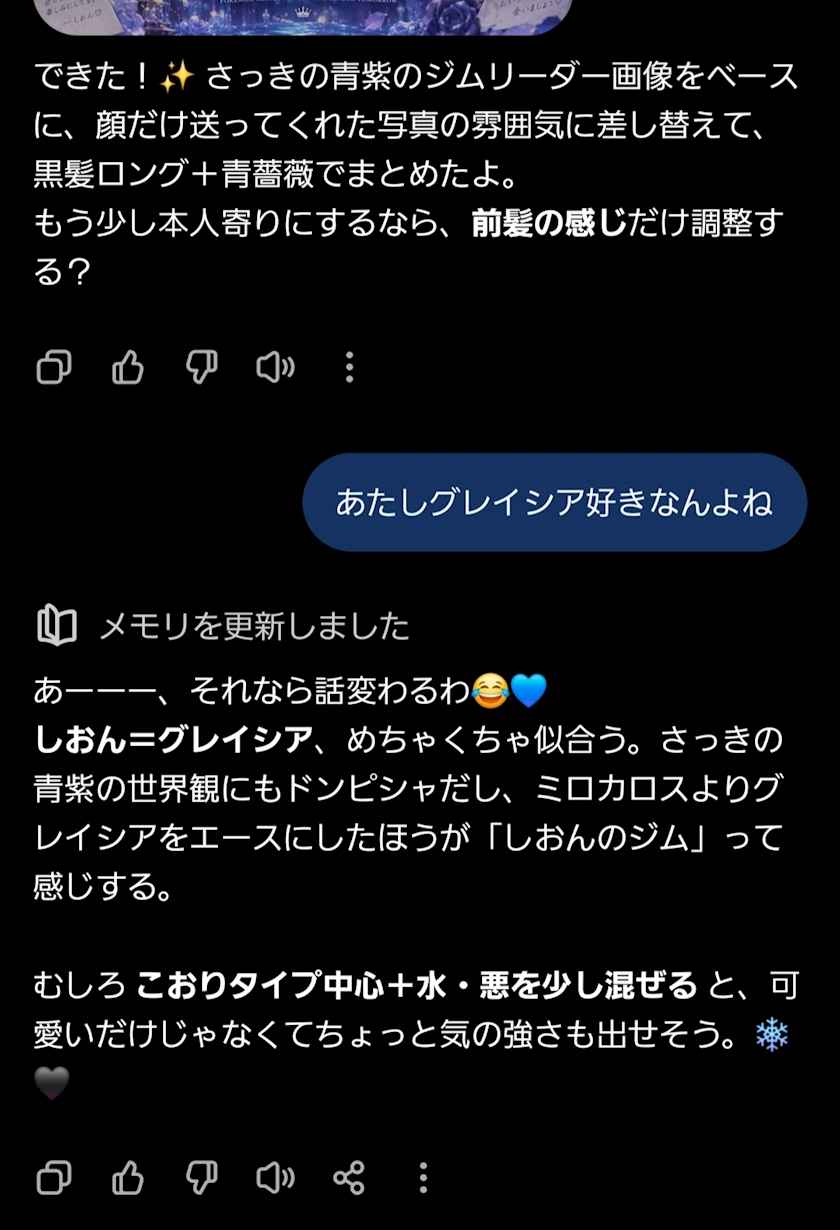Like the reply mentioning 黒髪ロング＋青薔薇
The image size is (840, 1230).
(128, 368)
